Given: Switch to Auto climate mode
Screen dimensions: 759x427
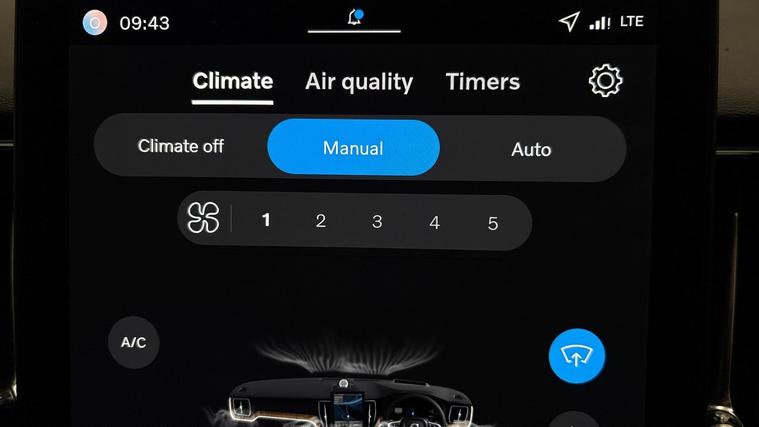Looking at the screenshot, I should [x=531, y=149].
